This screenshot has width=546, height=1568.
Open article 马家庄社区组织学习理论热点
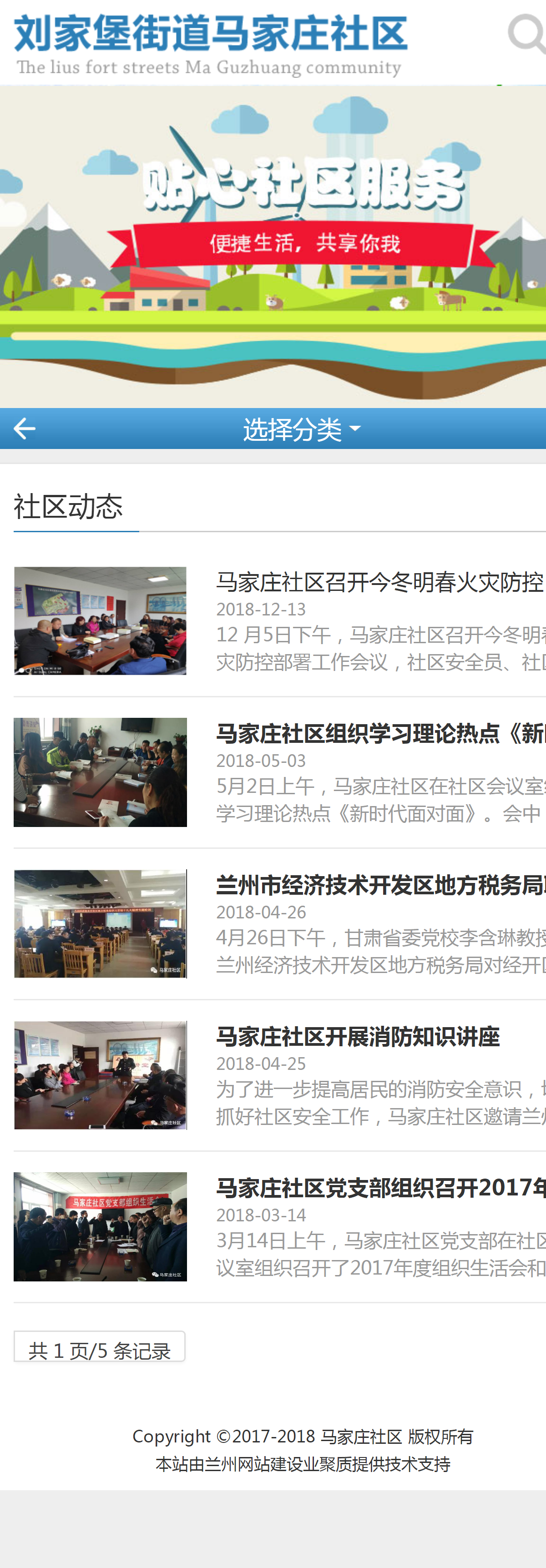(379, 733)
